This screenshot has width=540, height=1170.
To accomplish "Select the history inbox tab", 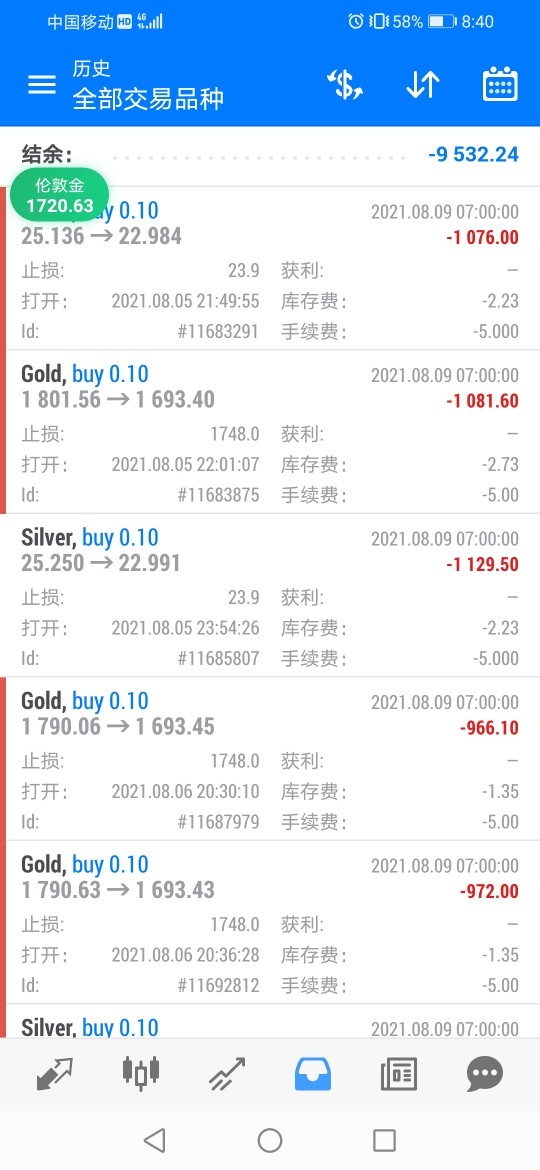I will coord(313,1074).
